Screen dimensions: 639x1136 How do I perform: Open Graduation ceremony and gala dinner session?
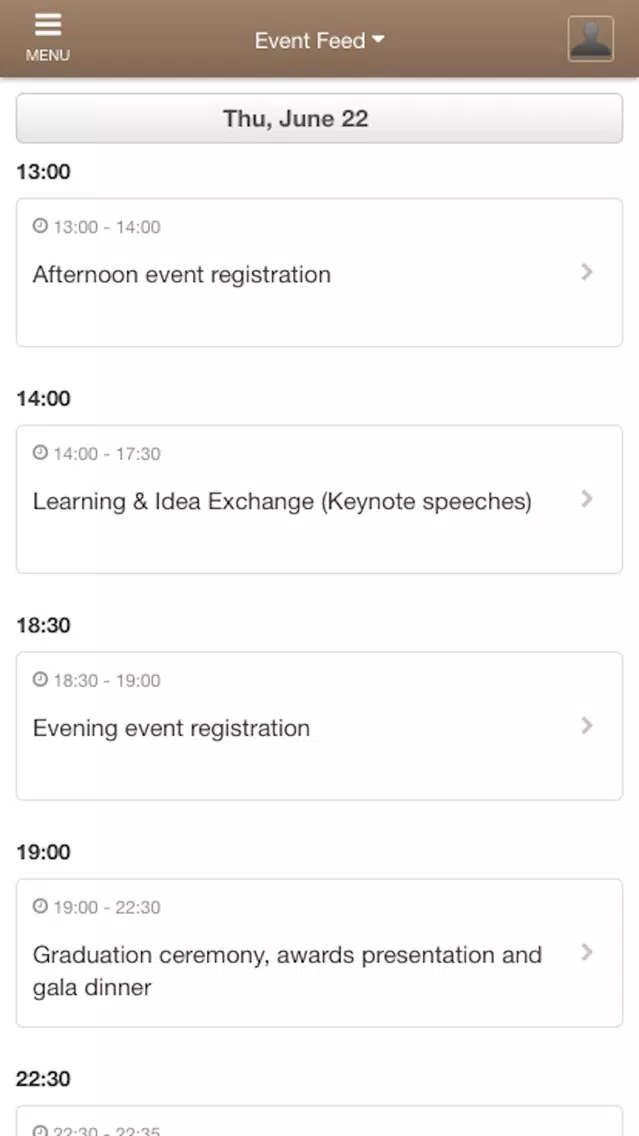pos(319,953)
